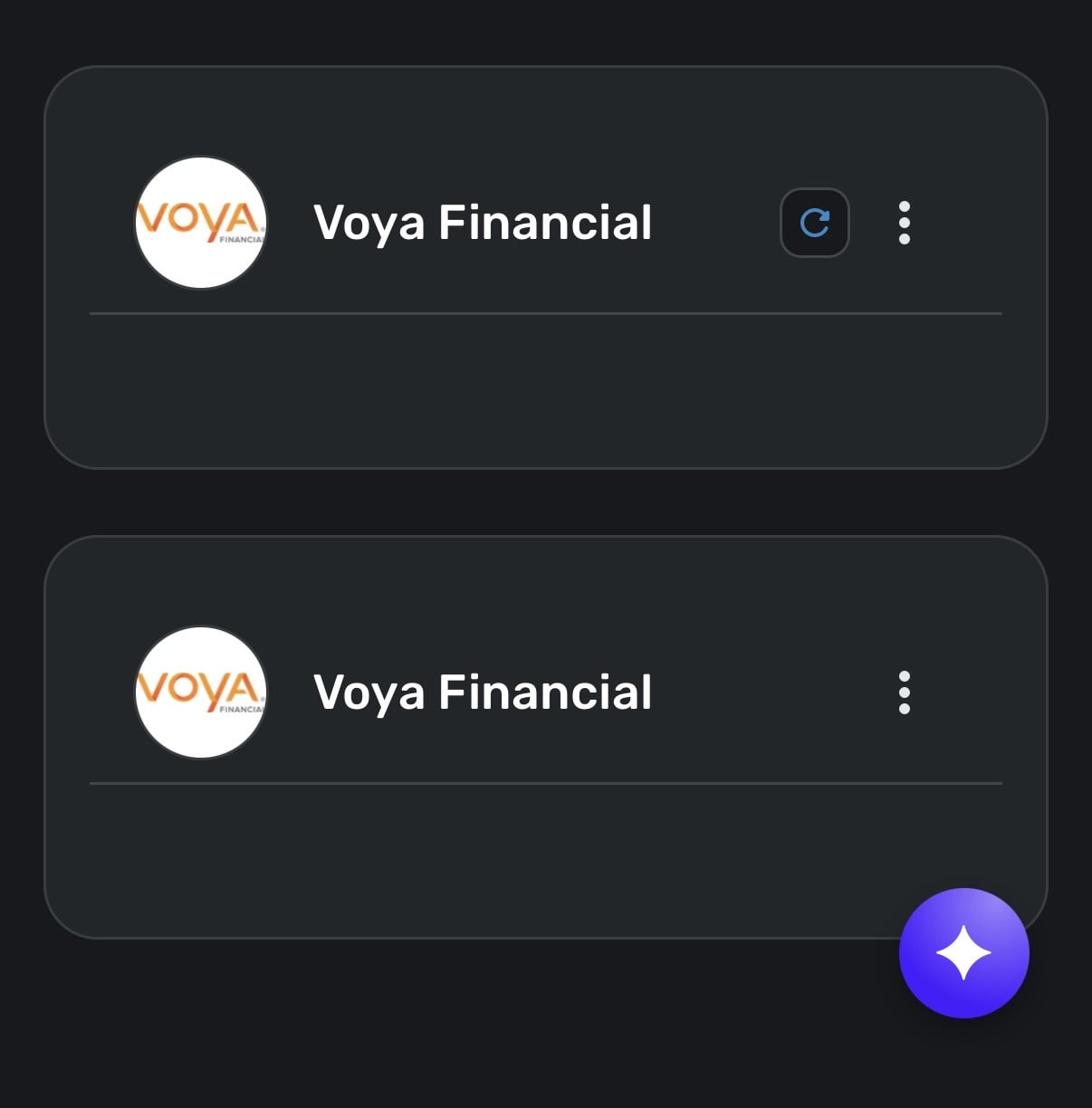Image resolution: width=1092 pixels, height=1108 pixels.
Task: Open overflow menu beside the refresh icon
Action: [904, 223]
